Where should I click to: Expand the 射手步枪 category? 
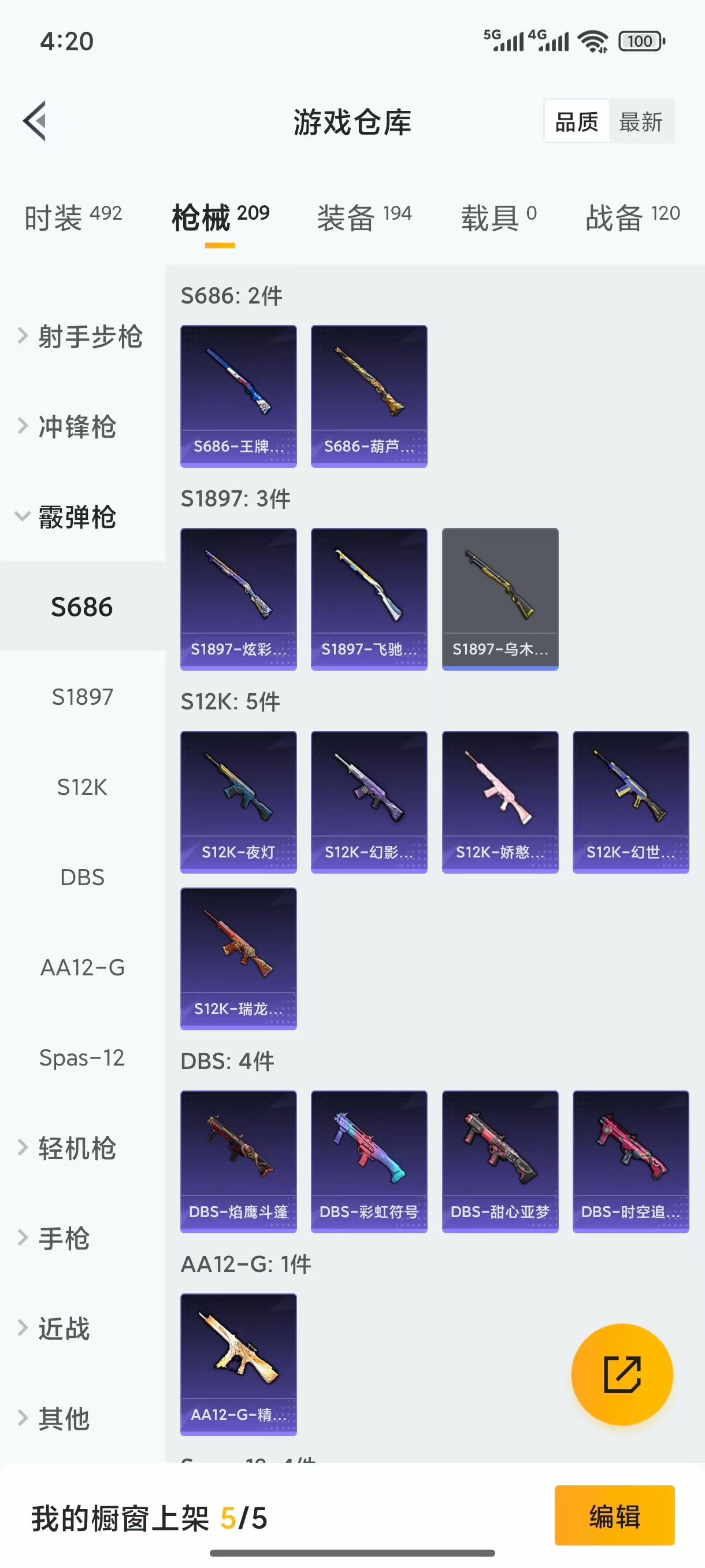coord(82,336)
